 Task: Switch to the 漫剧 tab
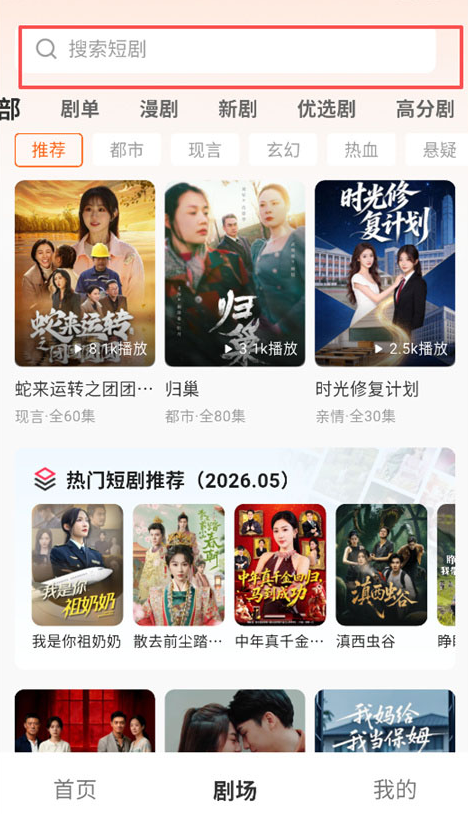pyautogui.click(x=158, y=110)
